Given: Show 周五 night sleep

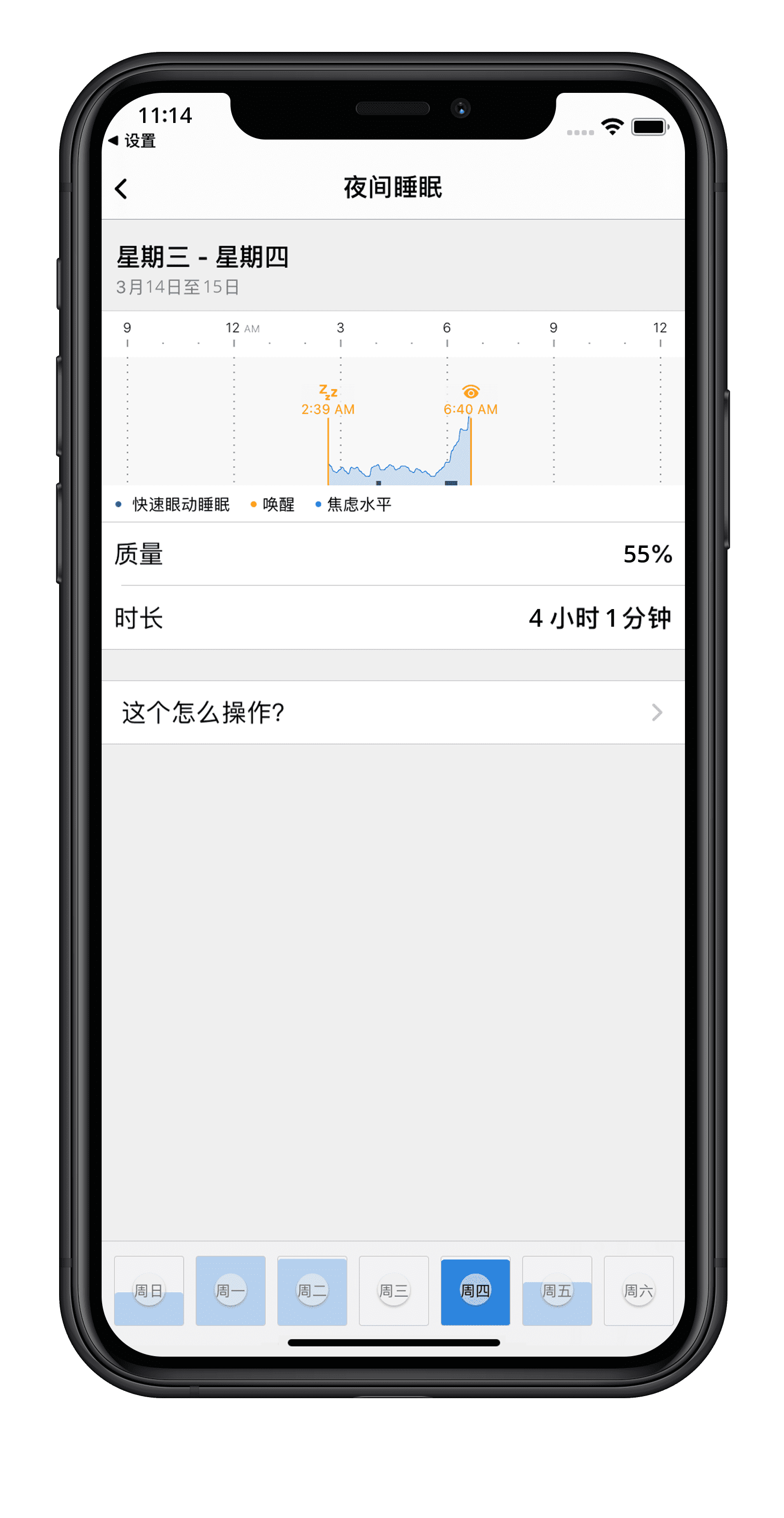Looking at the screenshot, I should (x=557, y=1291).
